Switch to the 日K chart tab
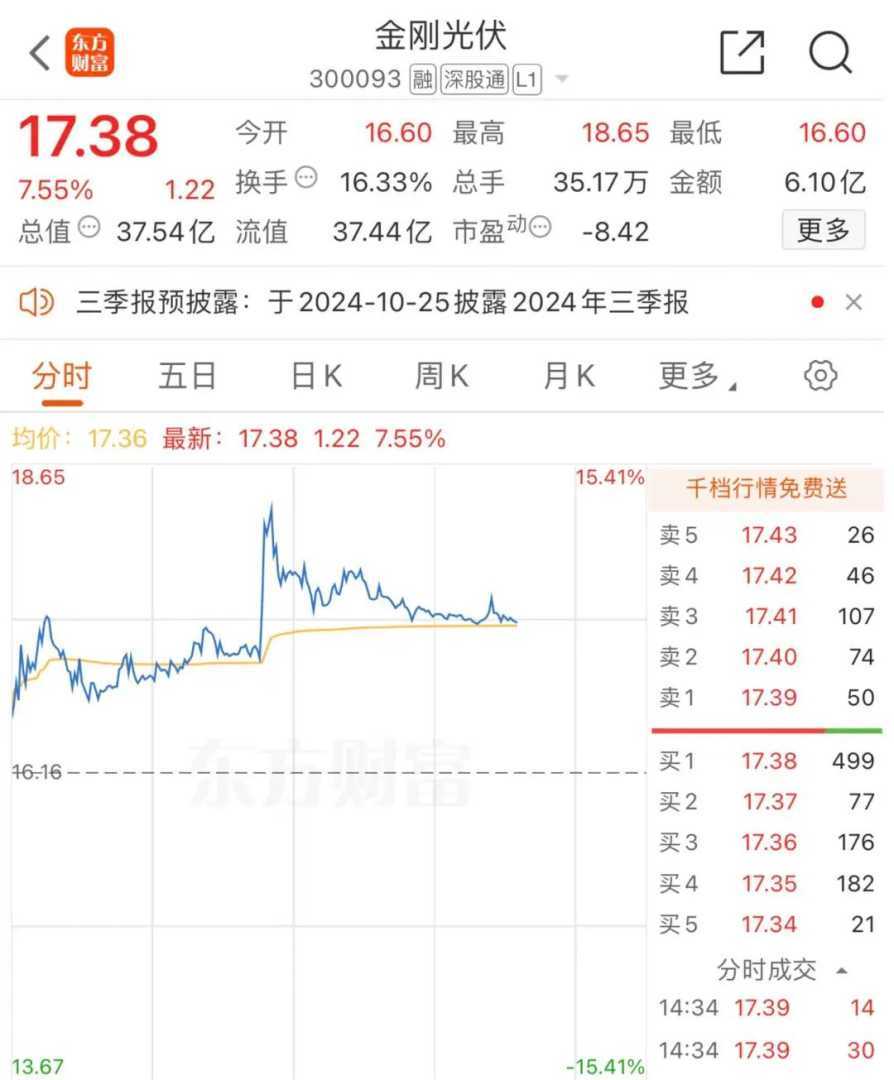Viewport: 894px width, 1080px height. click(x=316, y=376)
